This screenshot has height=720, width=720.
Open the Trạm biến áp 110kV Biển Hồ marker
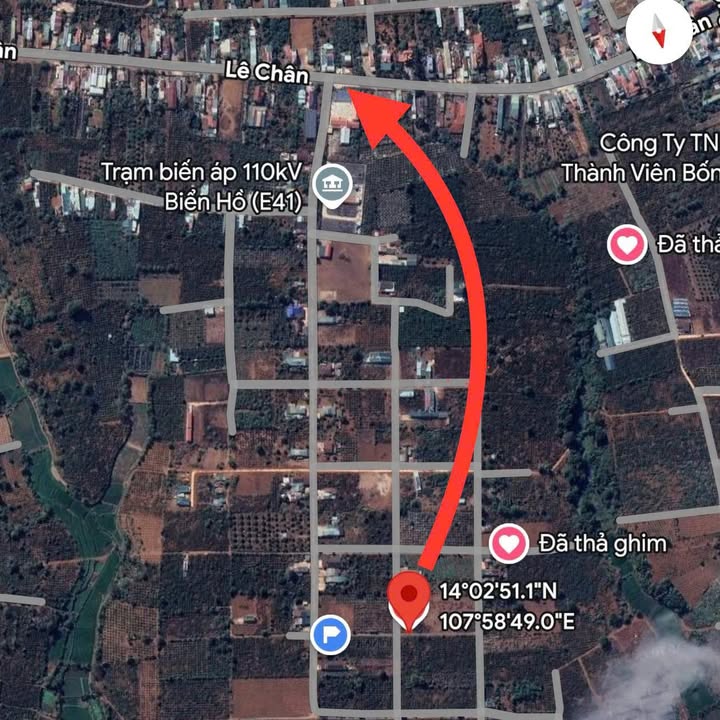(x=330, y=184)
